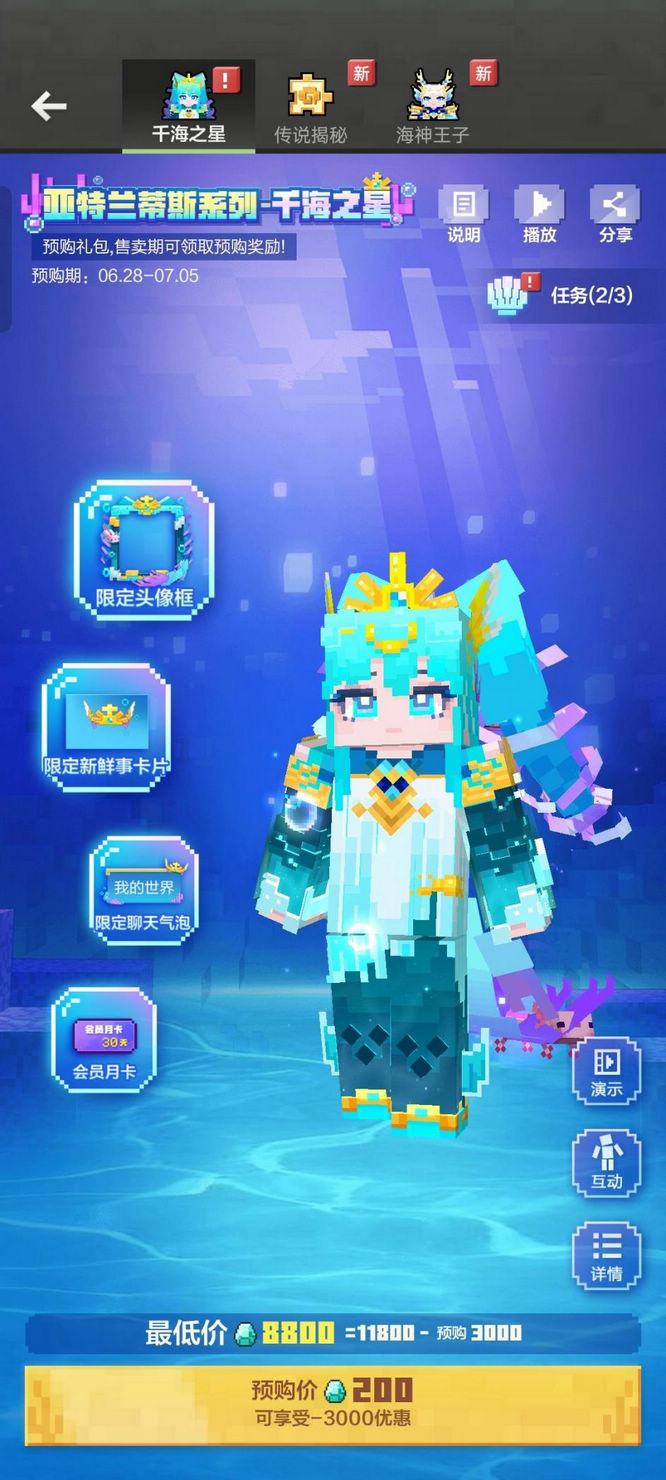Open the 互动 interaction option

606,1162
